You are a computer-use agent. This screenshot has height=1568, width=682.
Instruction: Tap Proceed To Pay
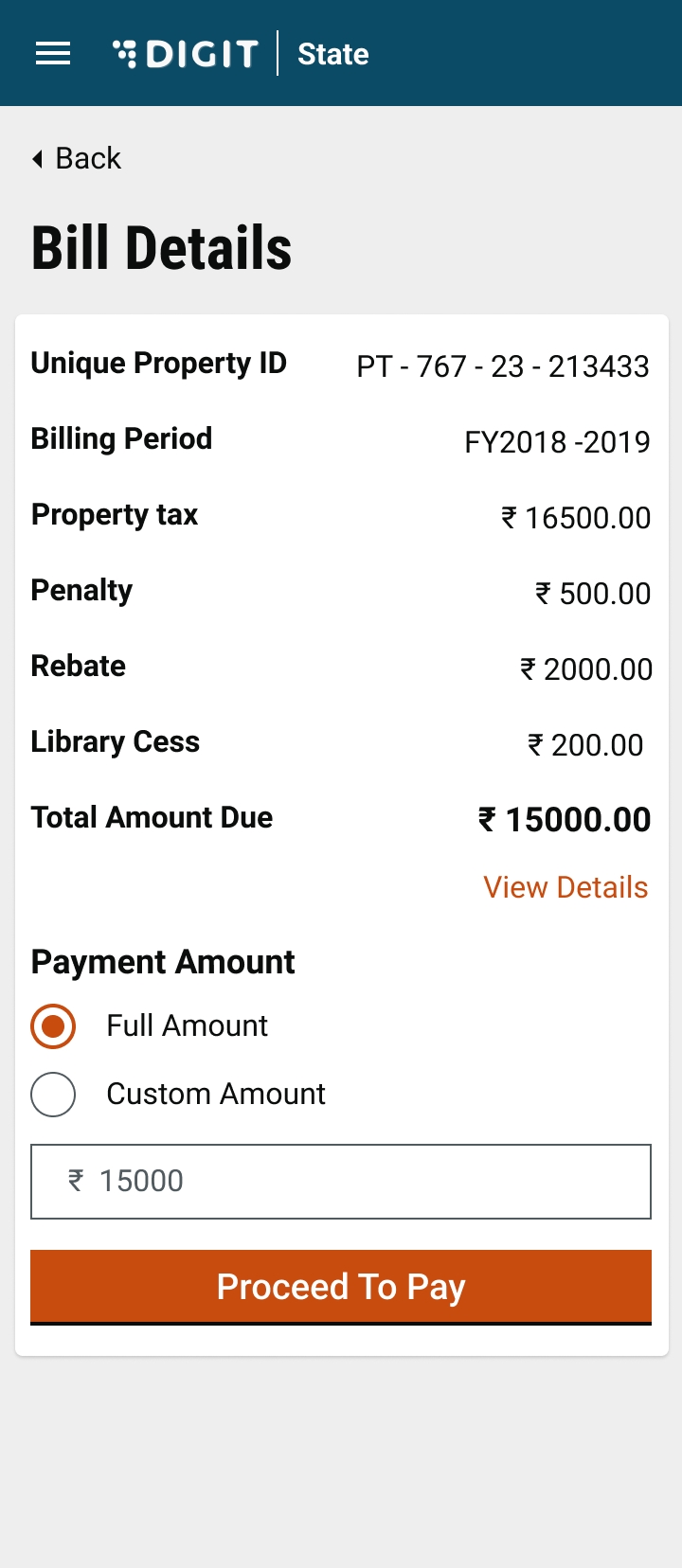pyautogui.click(x=341, y=1286)
